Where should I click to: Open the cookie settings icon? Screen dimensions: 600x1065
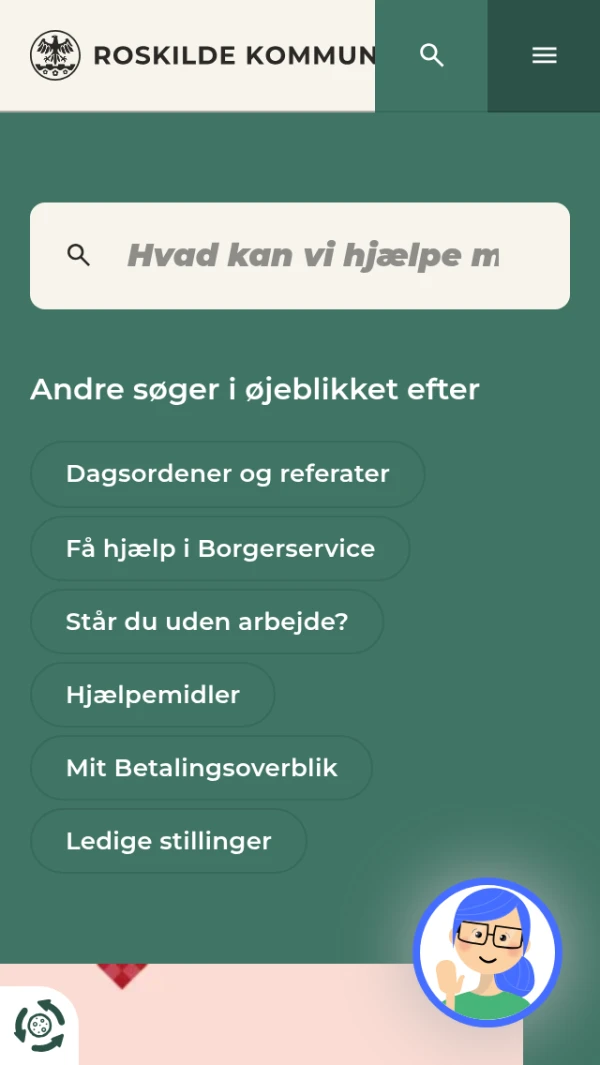pyautogui.click(x=39, y=1026)
